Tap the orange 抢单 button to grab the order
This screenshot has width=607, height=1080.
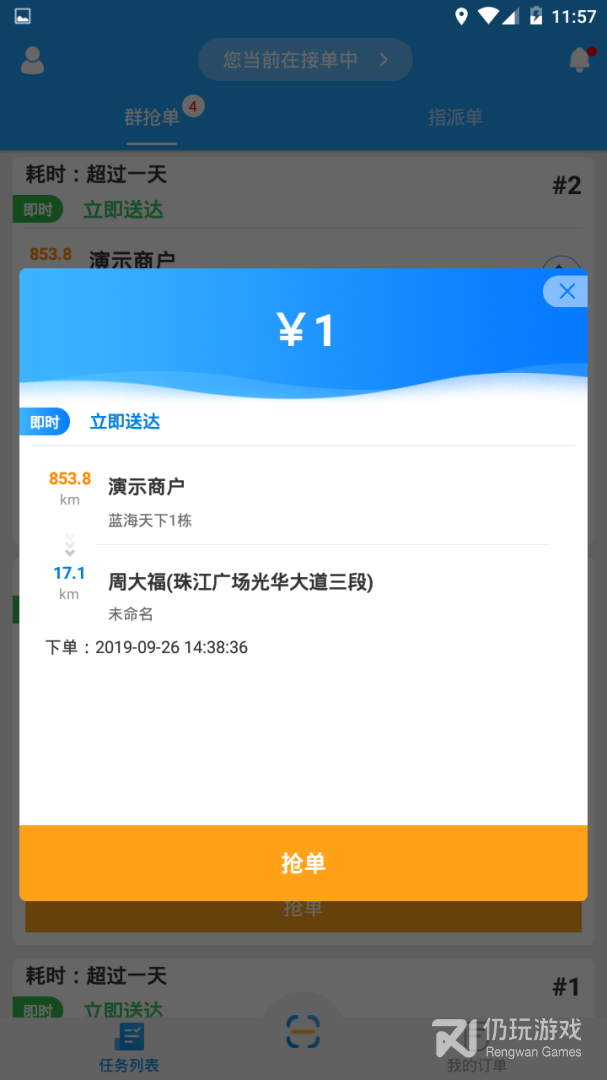pyautogui.click(x=303, y=863)
